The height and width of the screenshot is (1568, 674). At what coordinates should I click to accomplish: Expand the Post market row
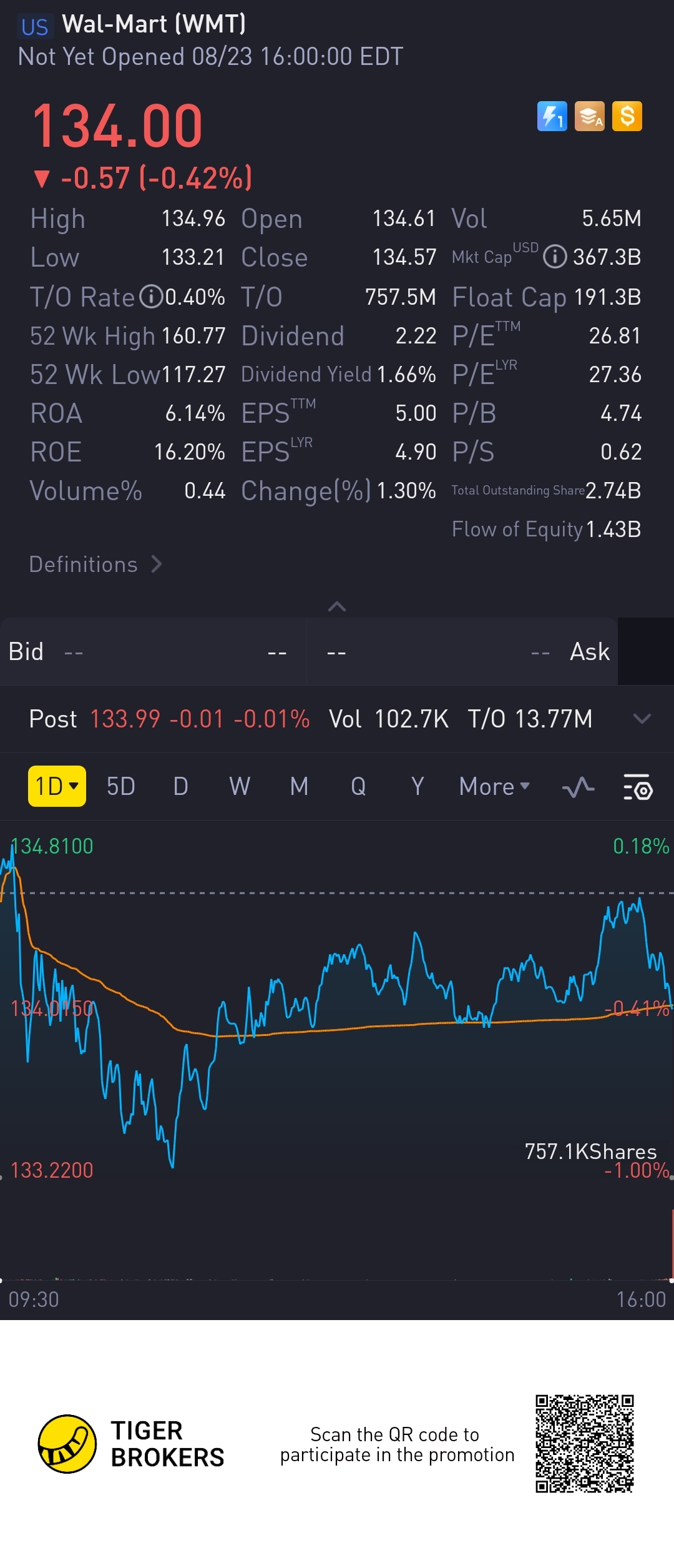642,719
